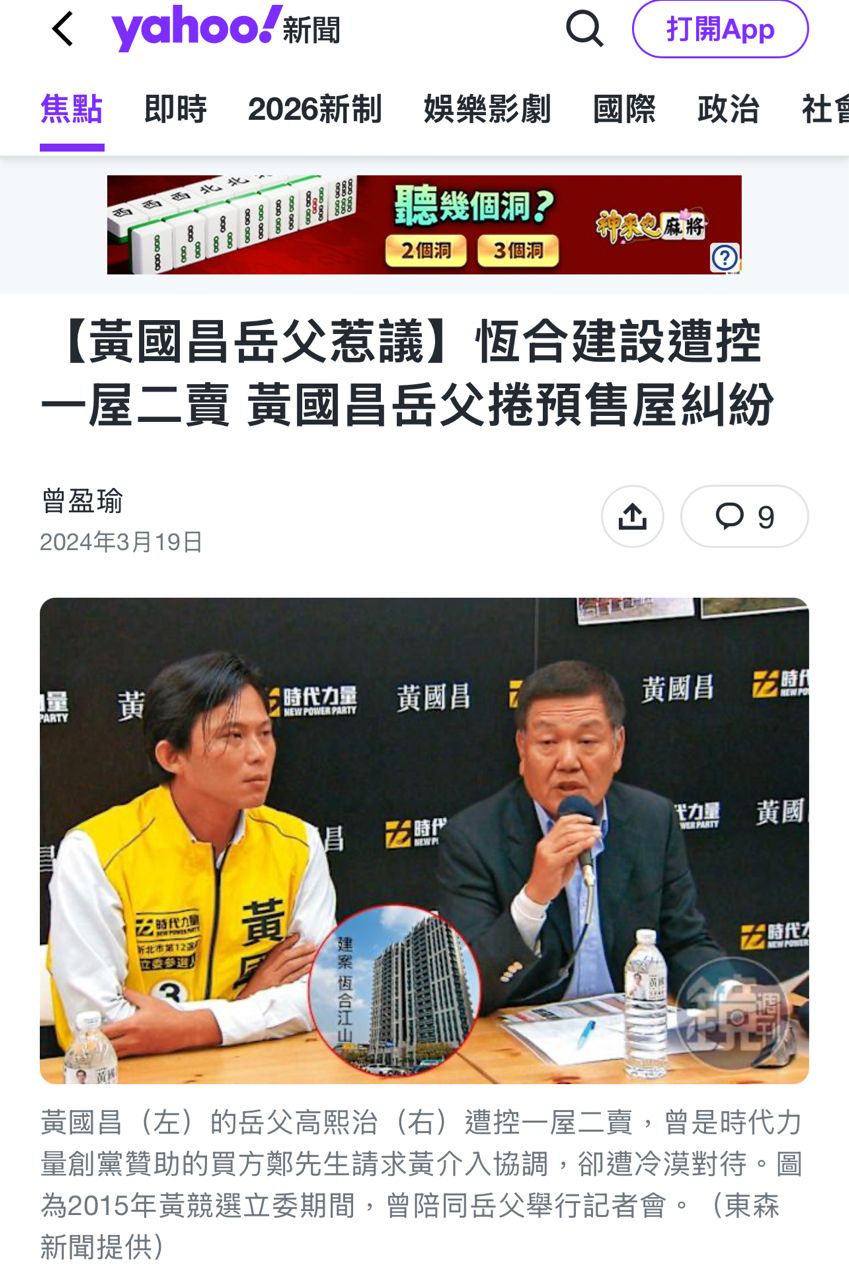Tap the 打開App button
The image size is (849, 1280).
720,29
